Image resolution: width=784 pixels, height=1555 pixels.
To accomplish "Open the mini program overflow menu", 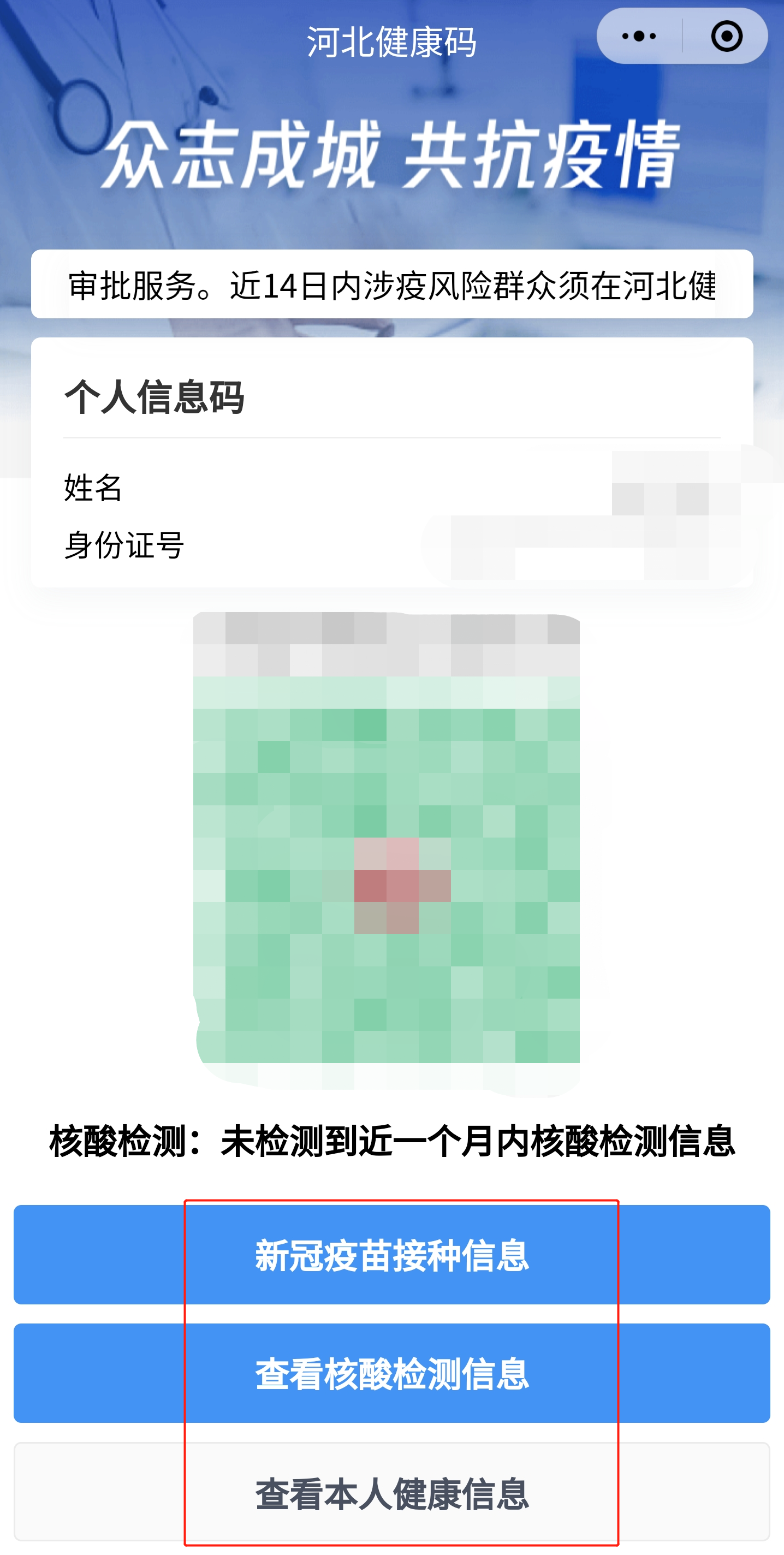I will (639, 36).
